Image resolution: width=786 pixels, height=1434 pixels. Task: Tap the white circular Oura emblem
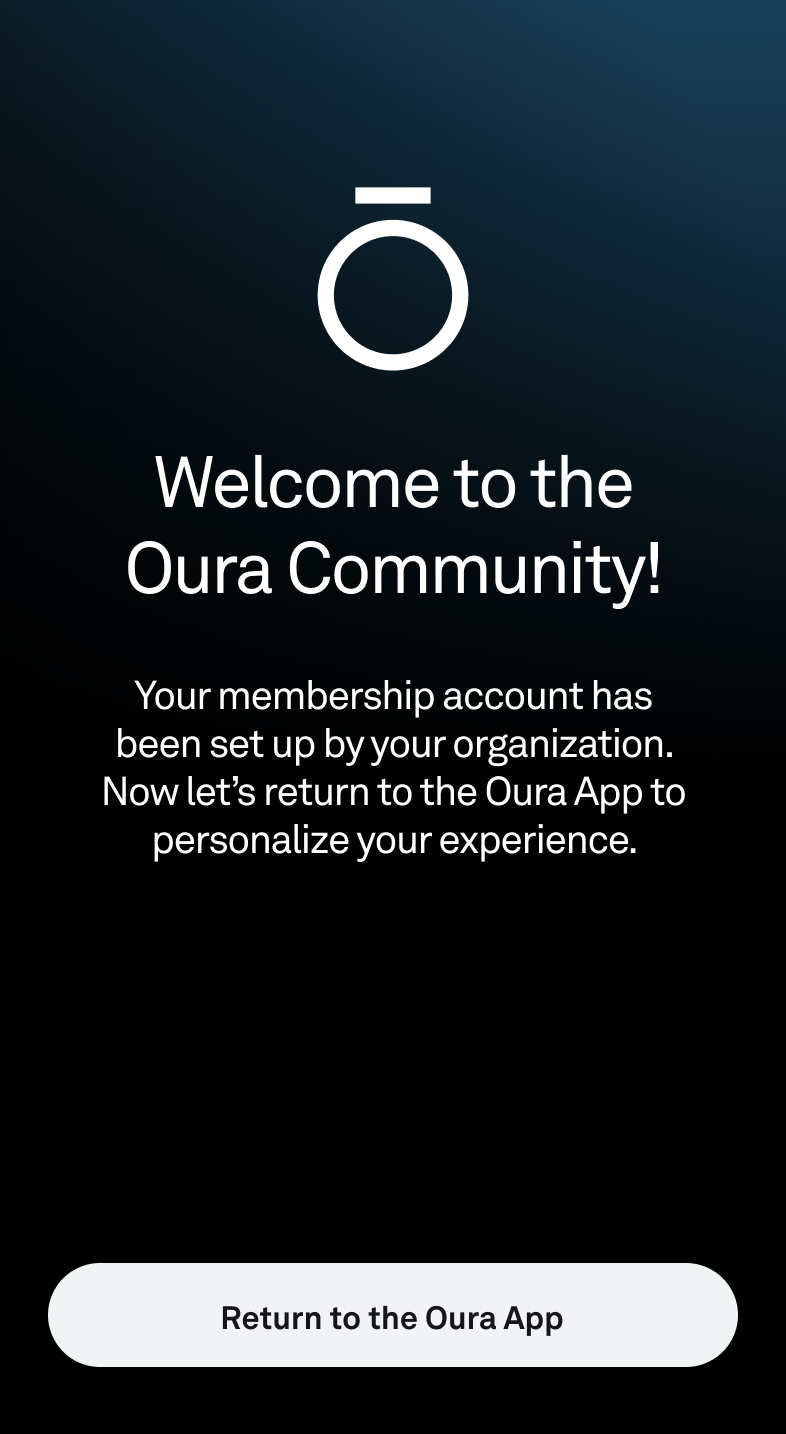pyautogui.click(x=393, y=295)
